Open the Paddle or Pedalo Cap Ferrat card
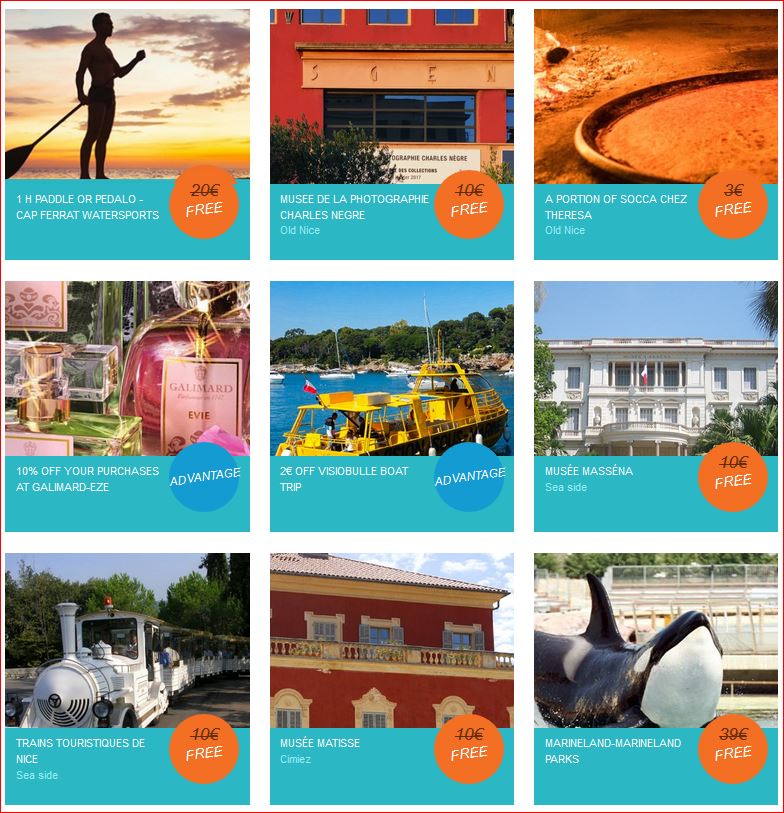The image size is (784, 813). click(x=127, y=134)
